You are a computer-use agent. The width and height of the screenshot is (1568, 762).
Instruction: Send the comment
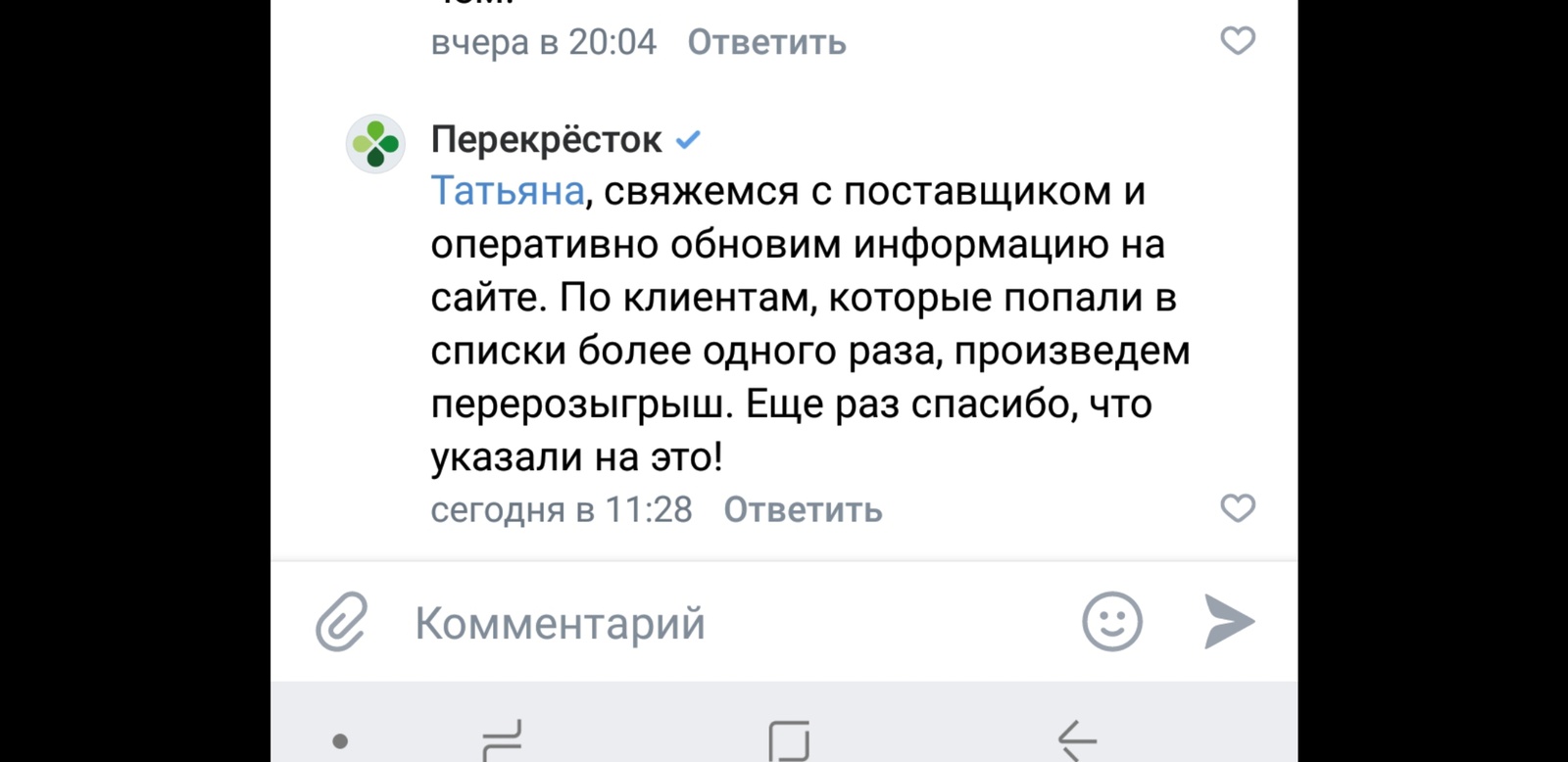1229,621
